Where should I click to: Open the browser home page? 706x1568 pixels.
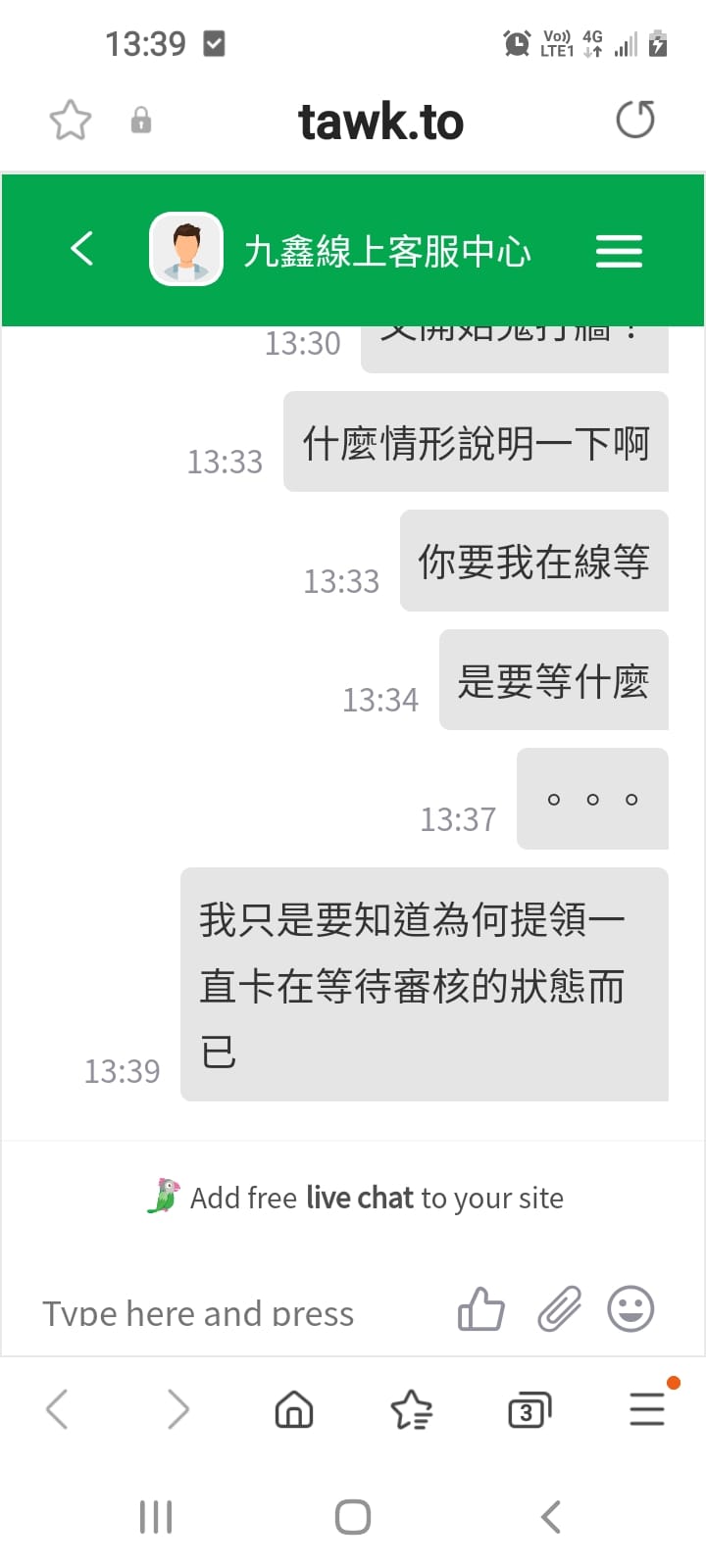click(x=294, y=1409)
